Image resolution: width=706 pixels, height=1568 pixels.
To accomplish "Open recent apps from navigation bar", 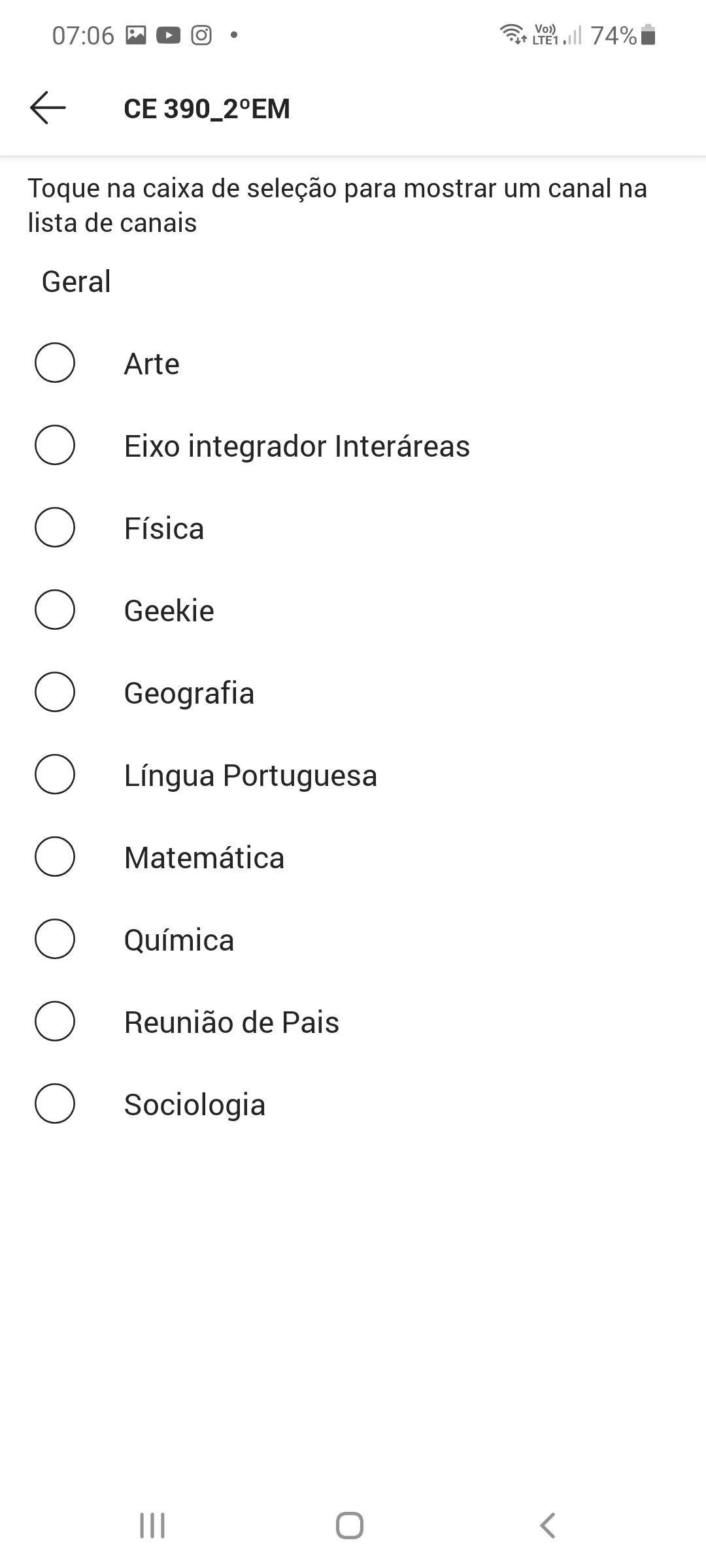I will (x=152, y=1526).
